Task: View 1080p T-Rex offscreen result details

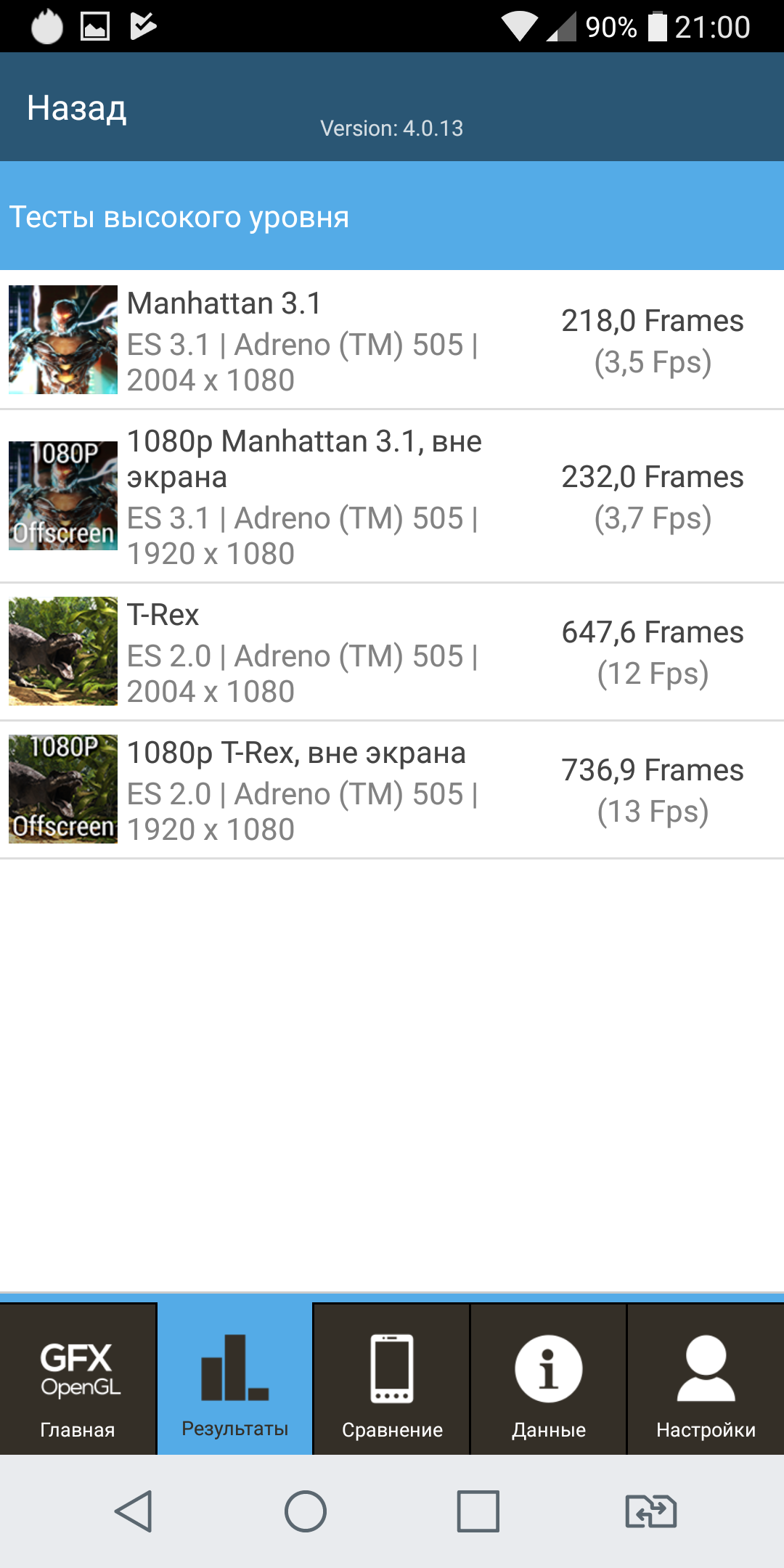Action: click(x=392, y=790)
